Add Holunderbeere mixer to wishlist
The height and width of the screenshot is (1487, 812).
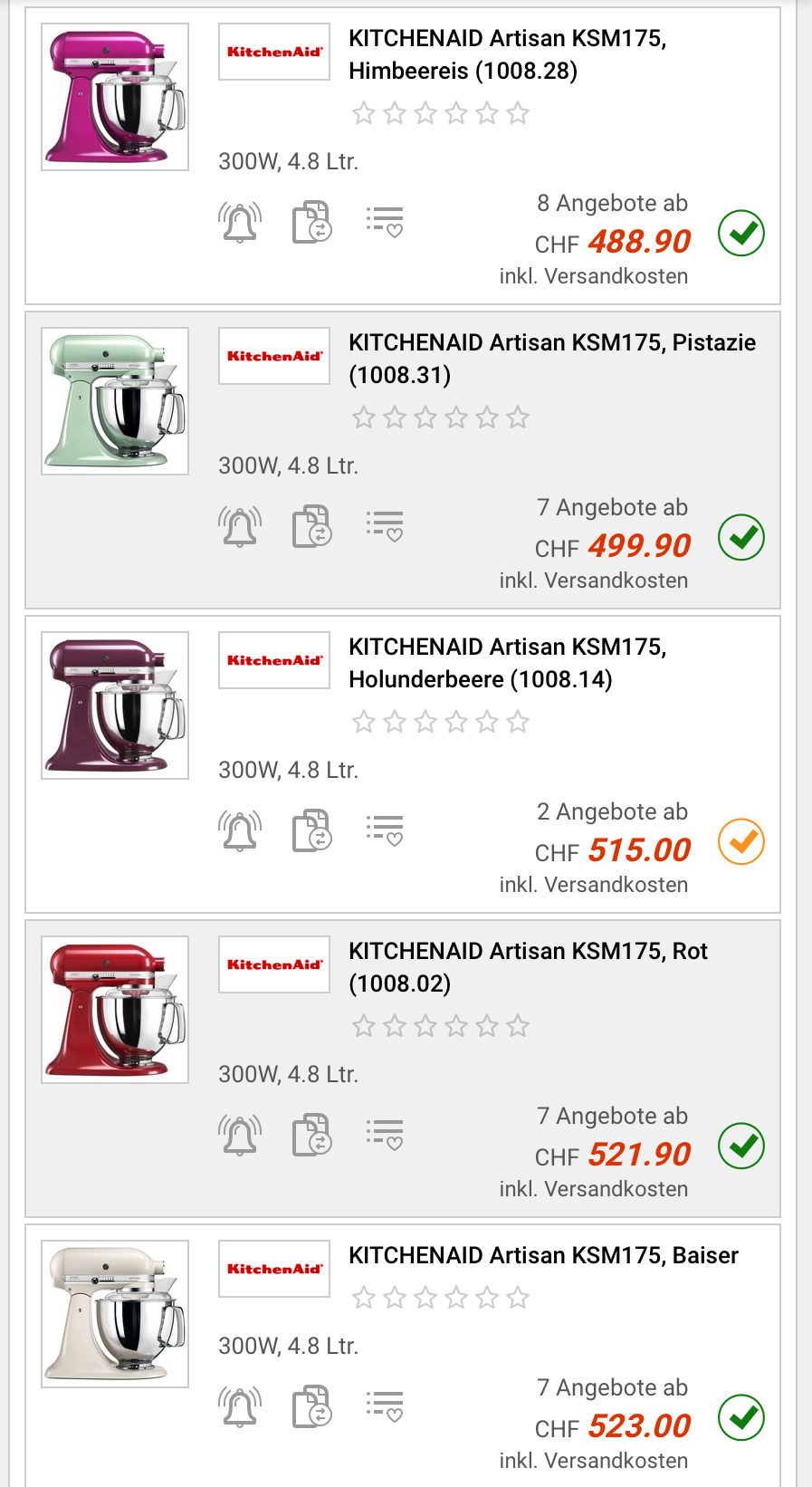point(385,831)
